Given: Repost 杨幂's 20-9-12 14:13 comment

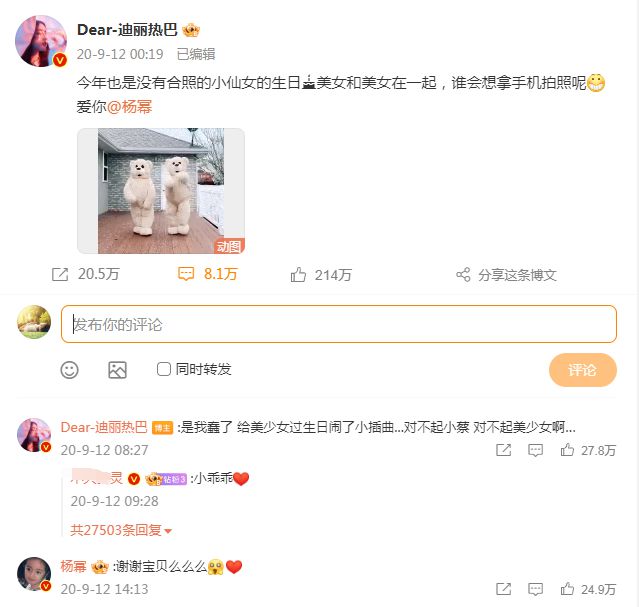Looking at the screenshot, I should coord(504,589).
